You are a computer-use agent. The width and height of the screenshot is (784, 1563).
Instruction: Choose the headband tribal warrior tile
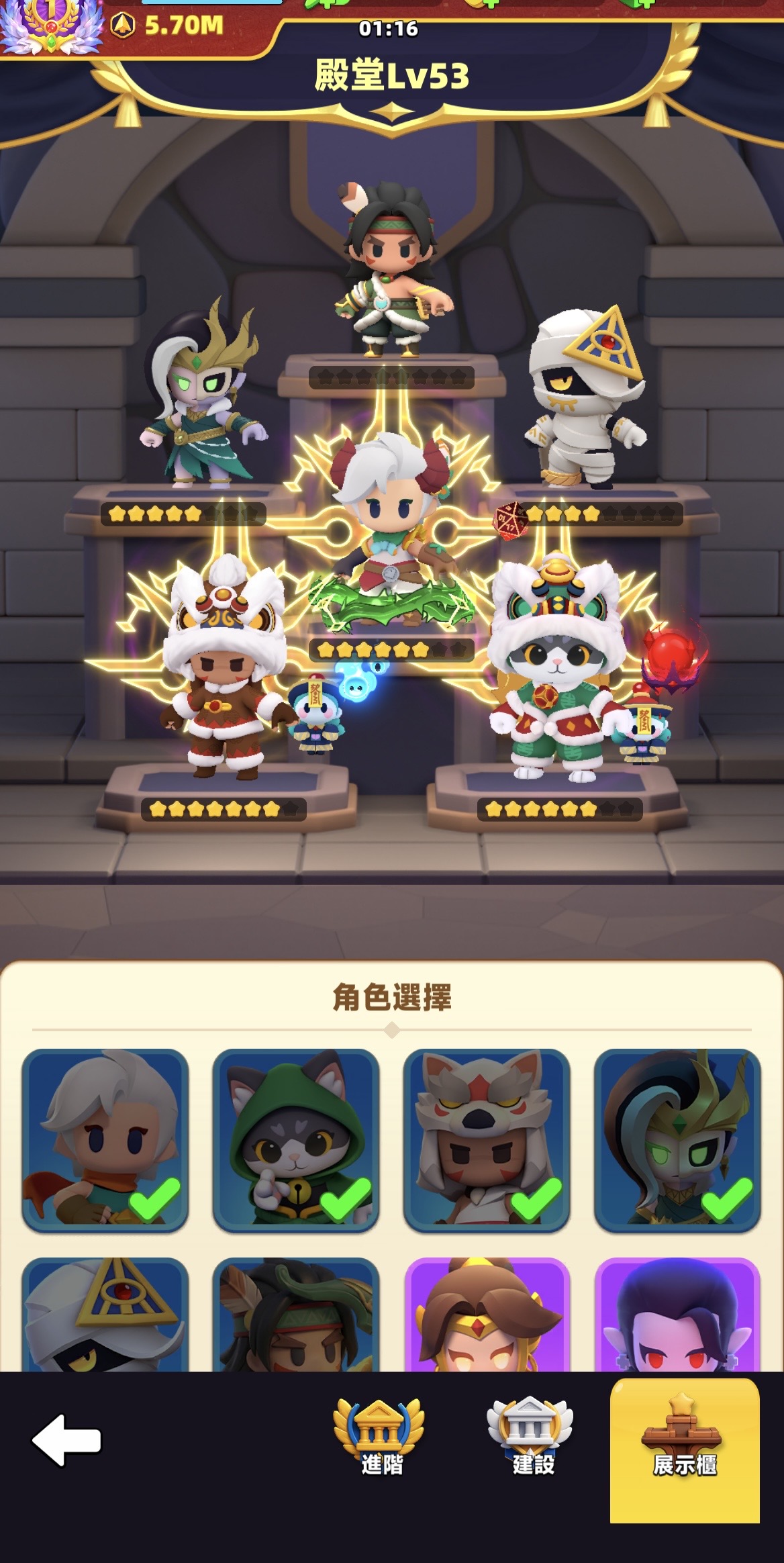(296, 1315)
